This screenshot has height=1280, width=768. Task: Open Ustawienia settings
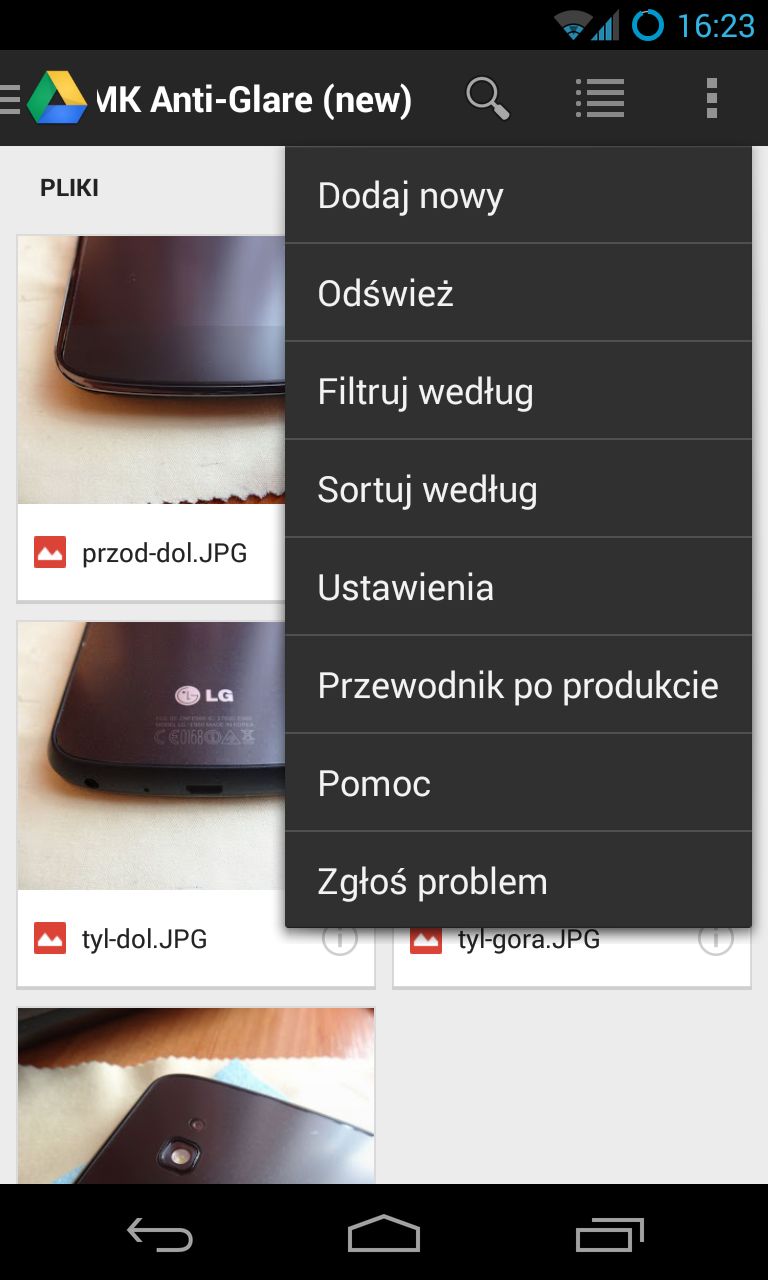[518, 587]
